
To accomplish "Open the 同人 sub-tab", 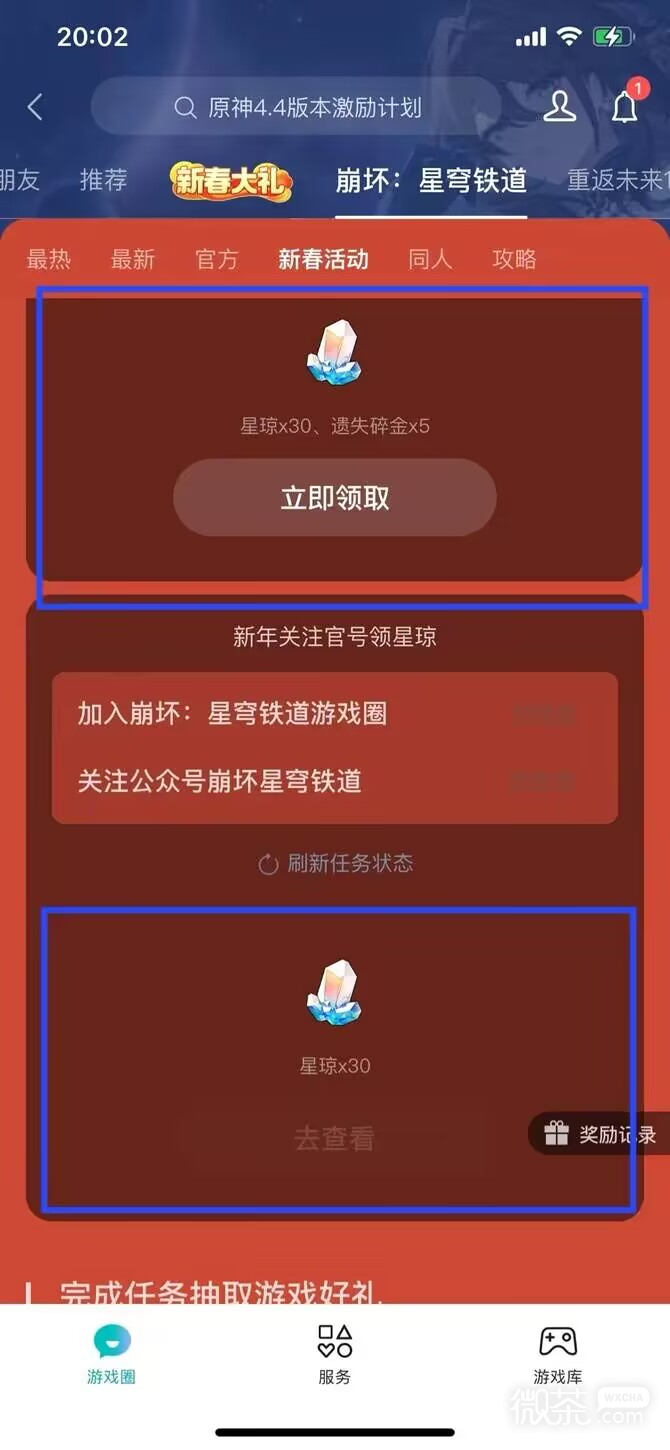I will [431, 259].
